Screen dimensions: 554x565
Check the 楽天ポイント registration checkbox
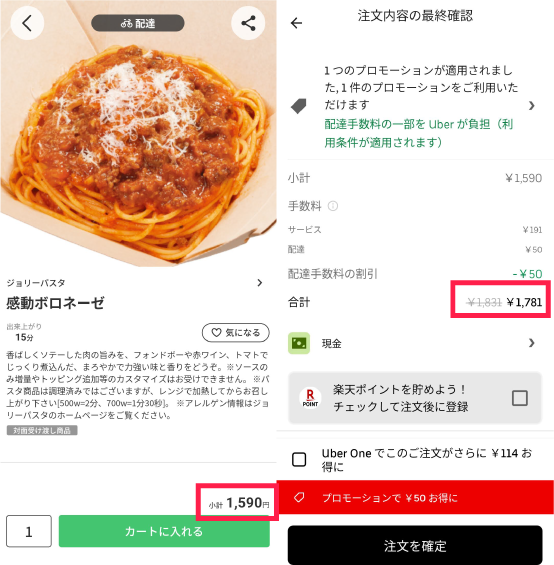tap(520, 398)
